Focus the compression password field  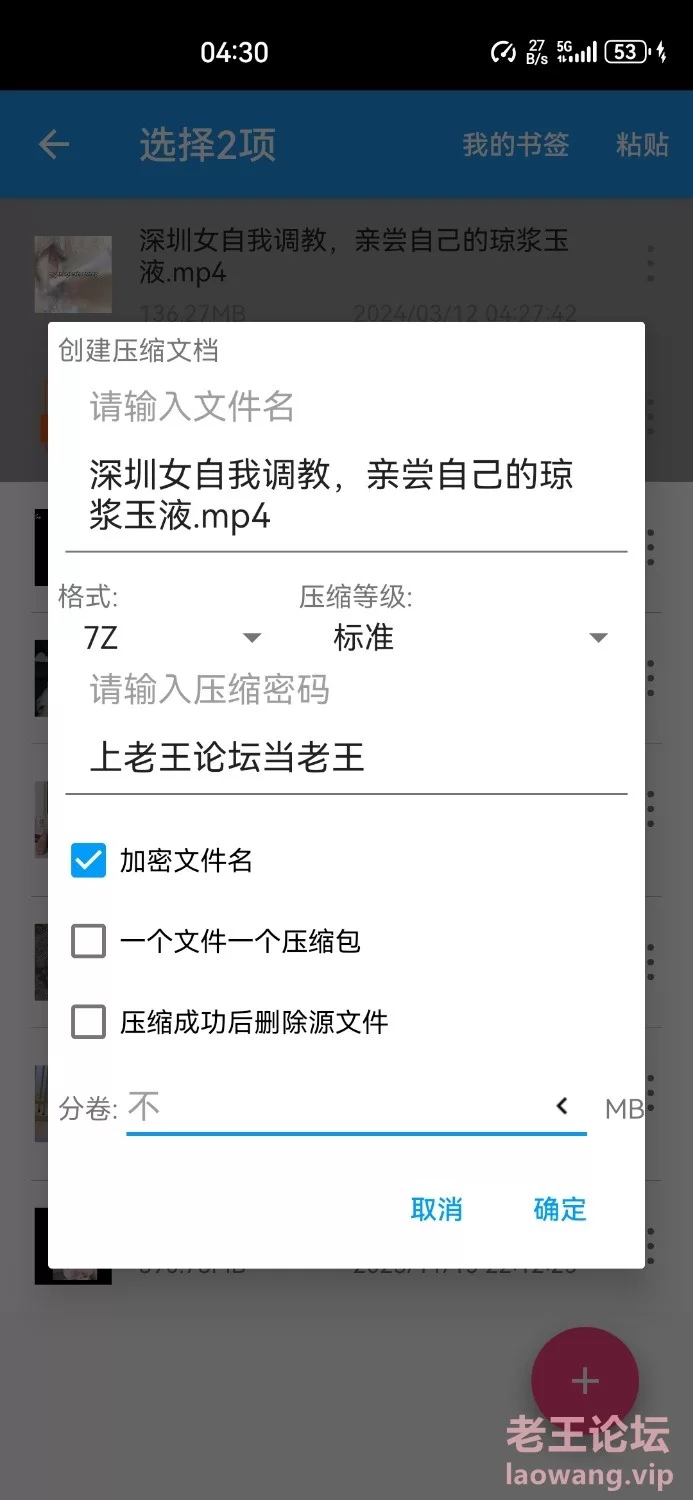[345, 757]
